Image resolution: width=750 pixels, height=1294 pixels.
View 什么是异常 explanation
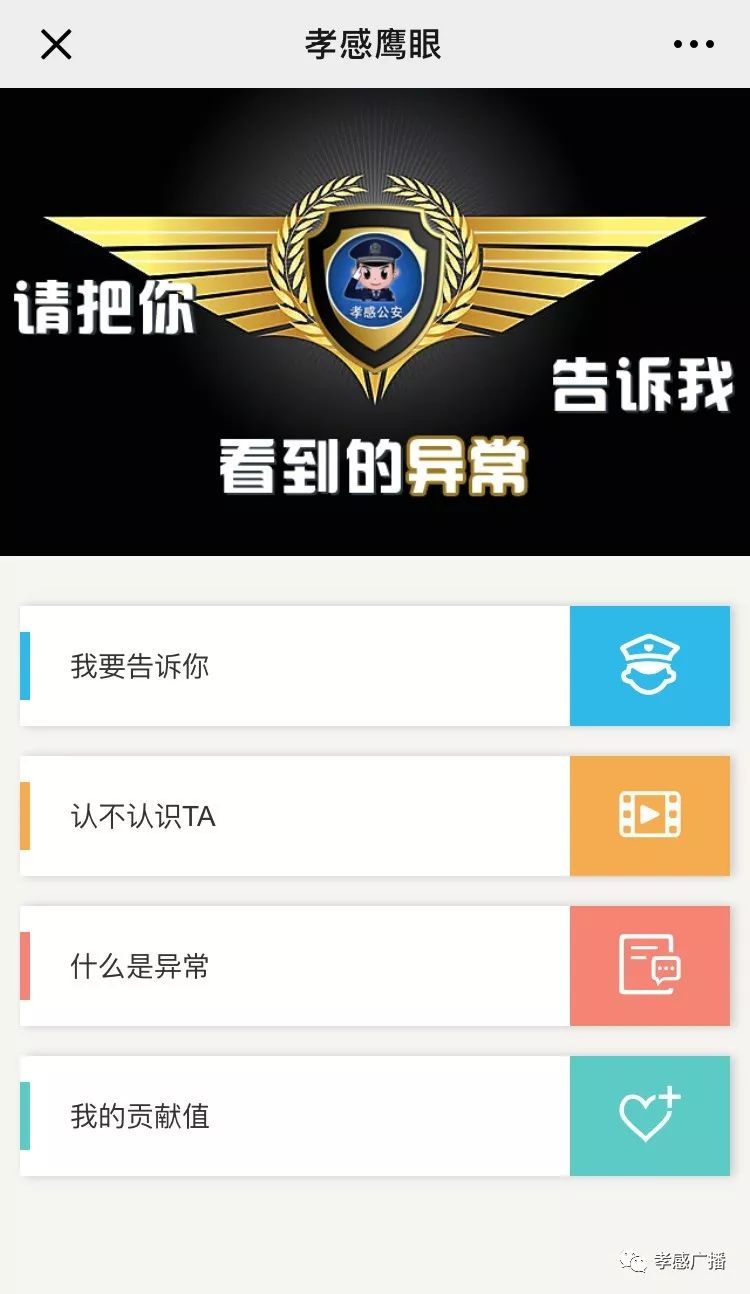point(374,966)
